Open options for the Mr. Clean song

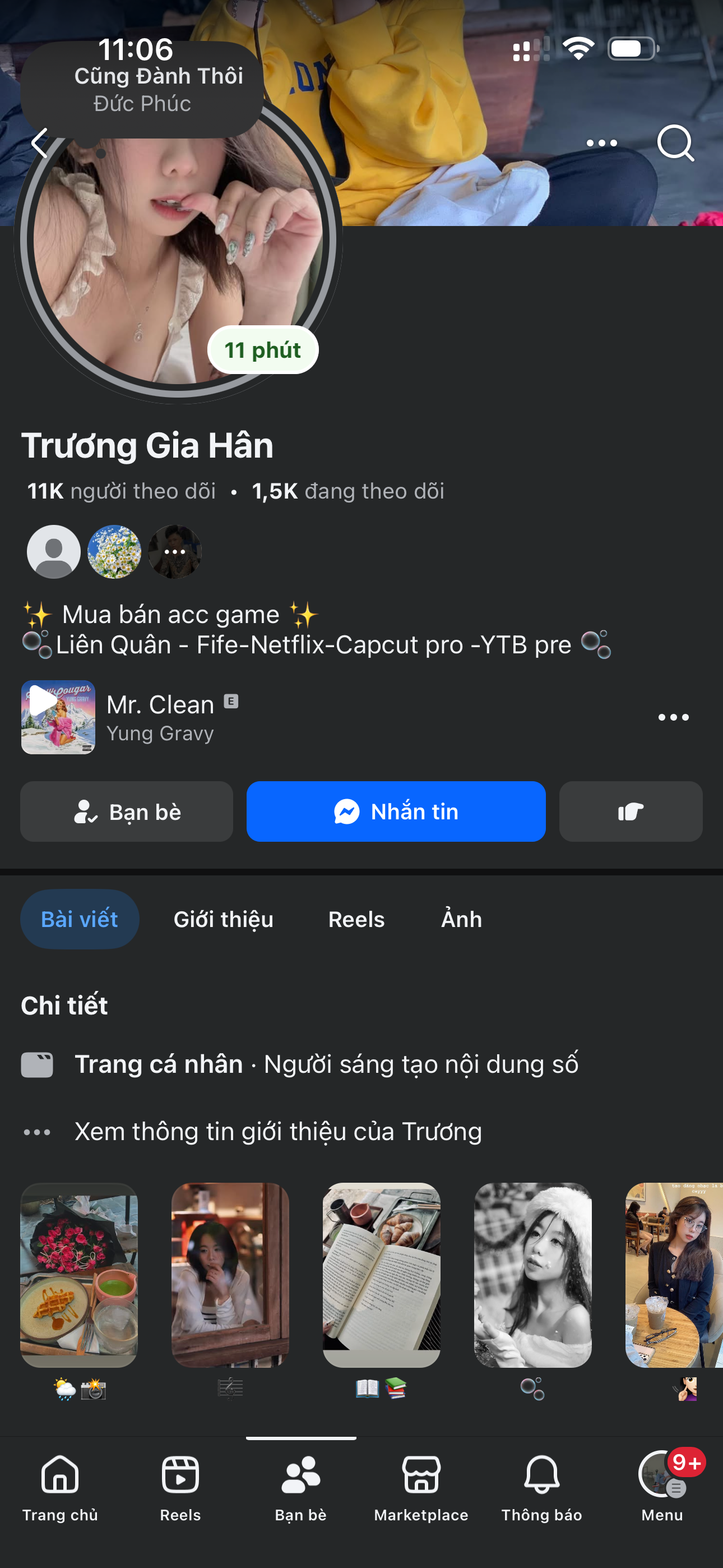tap(673, 718)
